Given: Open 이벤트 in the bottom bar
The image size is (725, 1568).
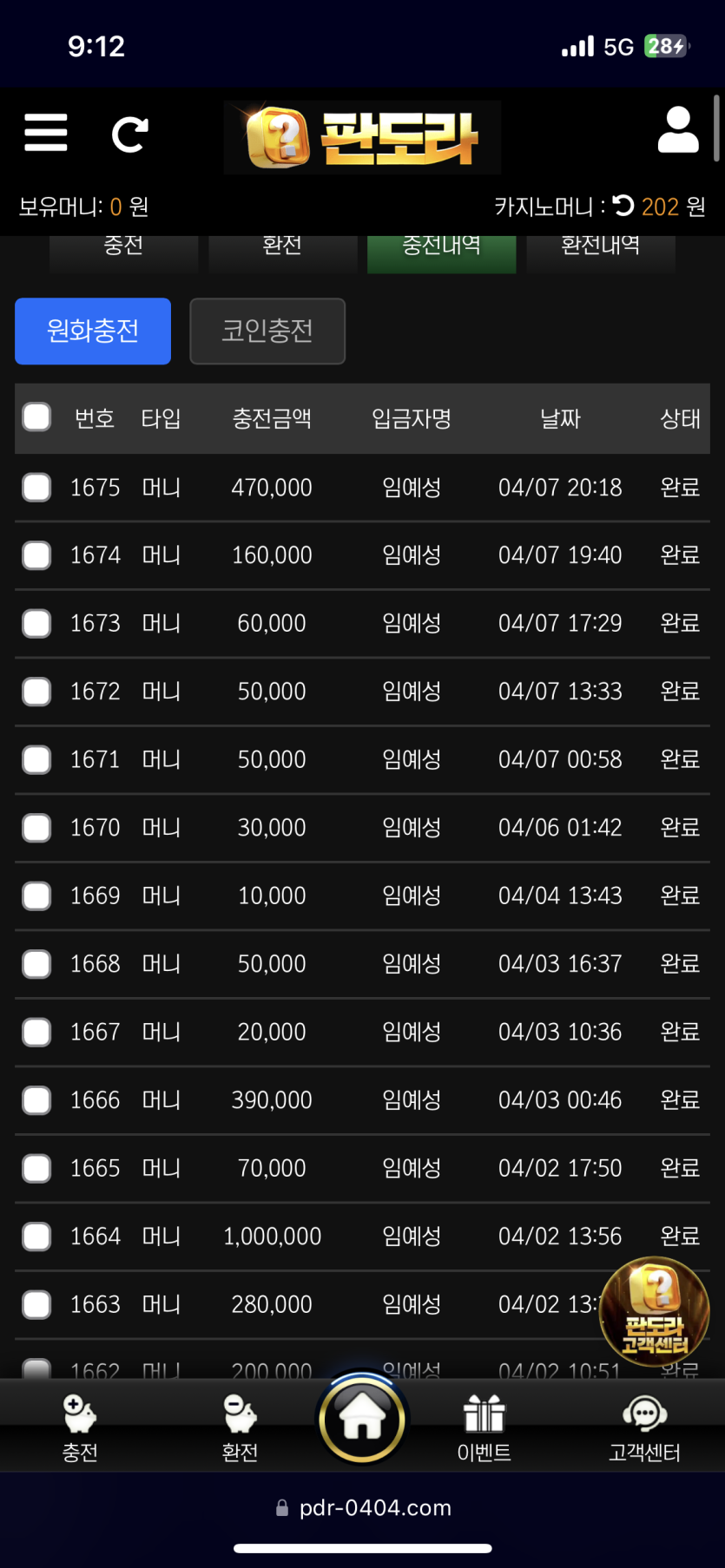Looking at the screenshot, I should (x=484, y=1426).
